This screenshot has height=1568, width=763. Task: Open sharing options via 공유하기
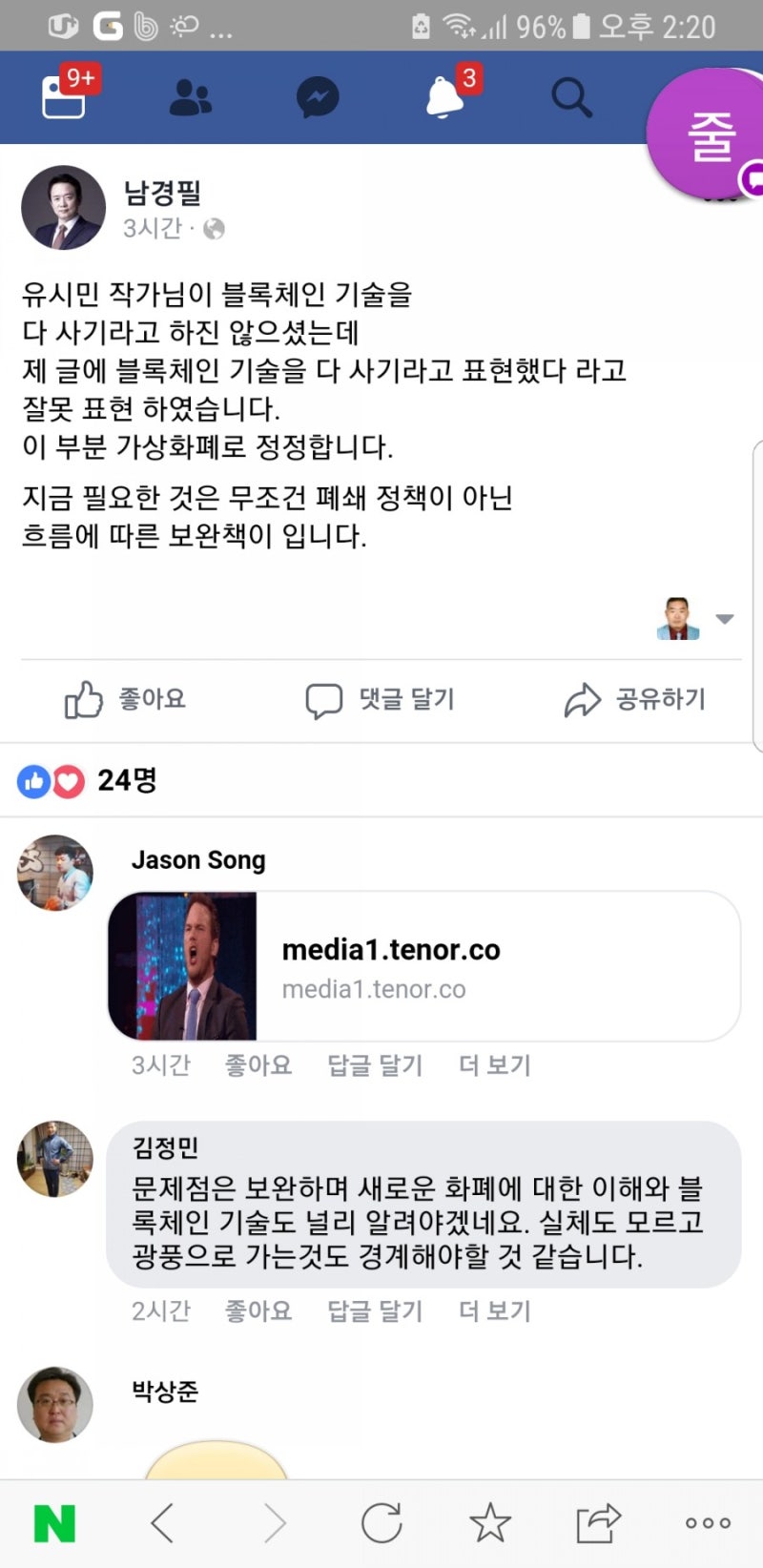click(637, 699)
